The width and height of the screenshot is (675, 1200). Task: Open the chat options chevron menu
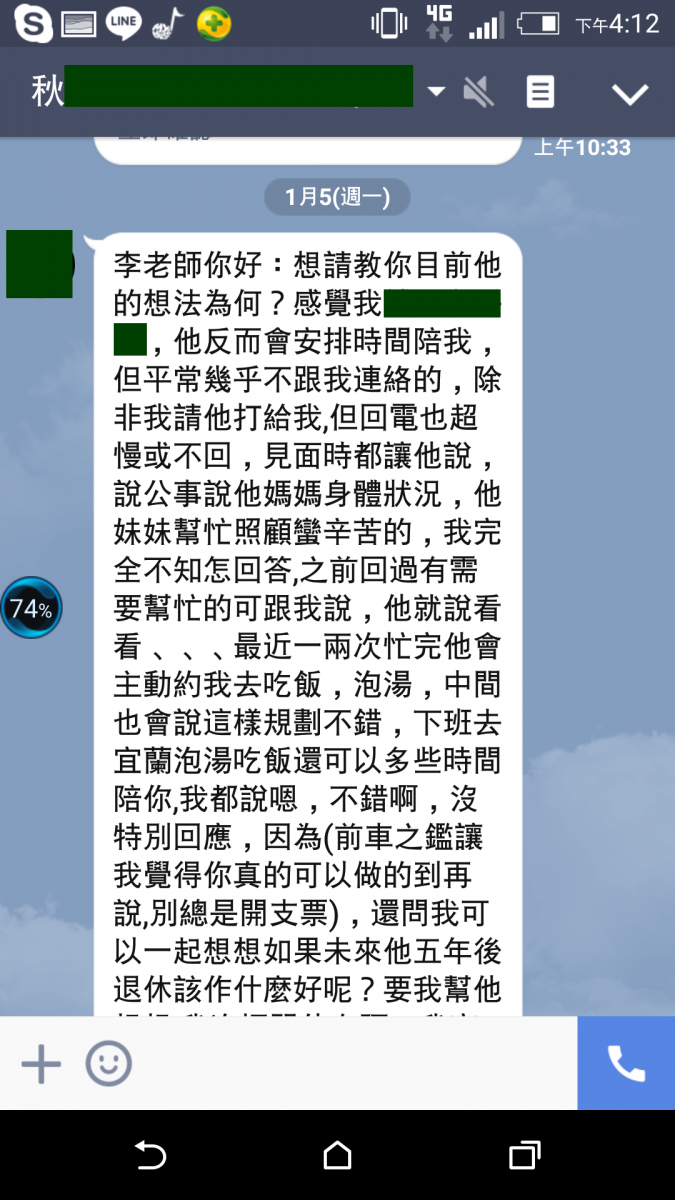point(630,94)
